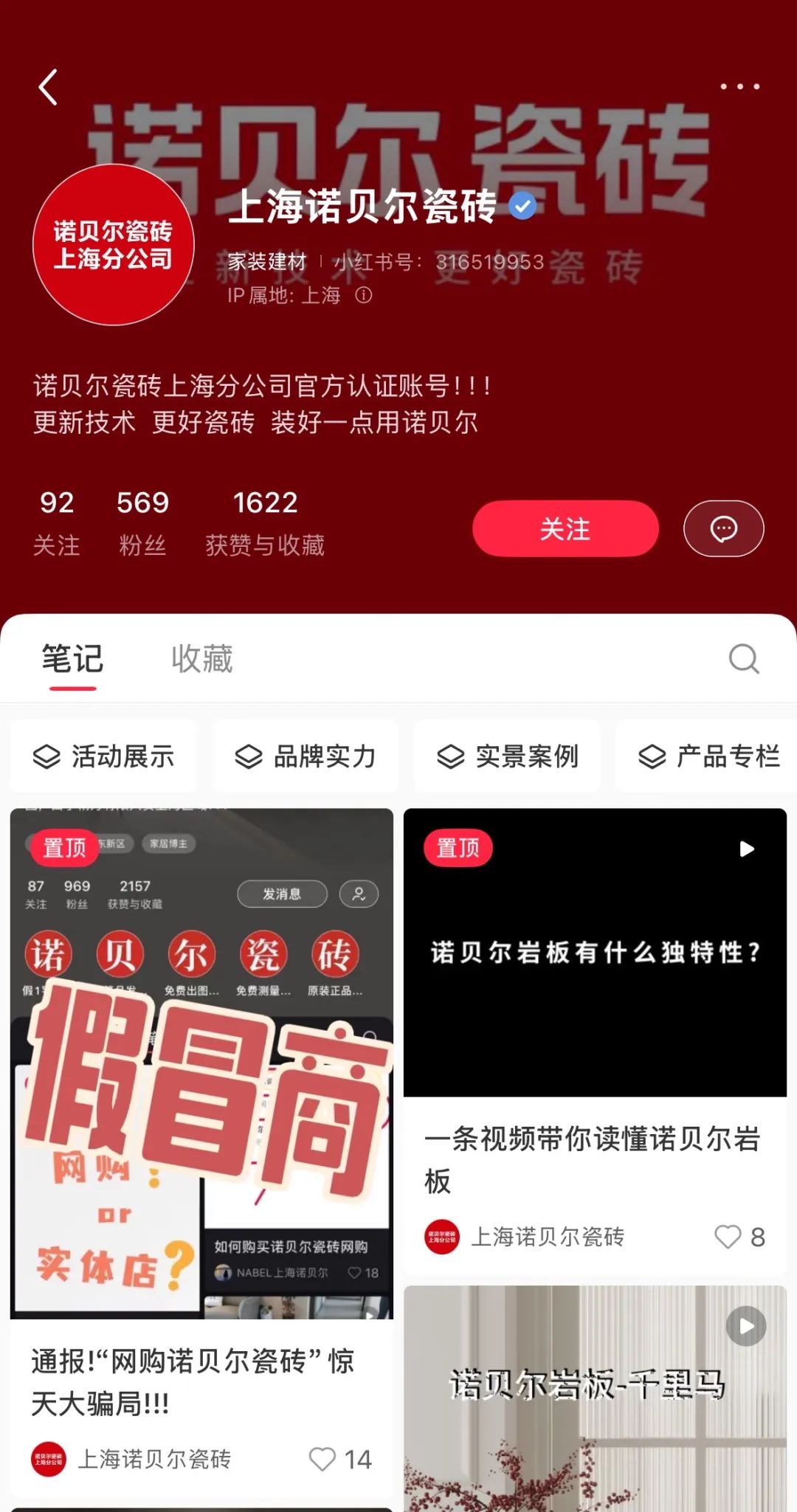797x1512 pixels.
Task: Open the video 一条视频带你读懂诺贝尔岩板
Action: pos(595,952)
